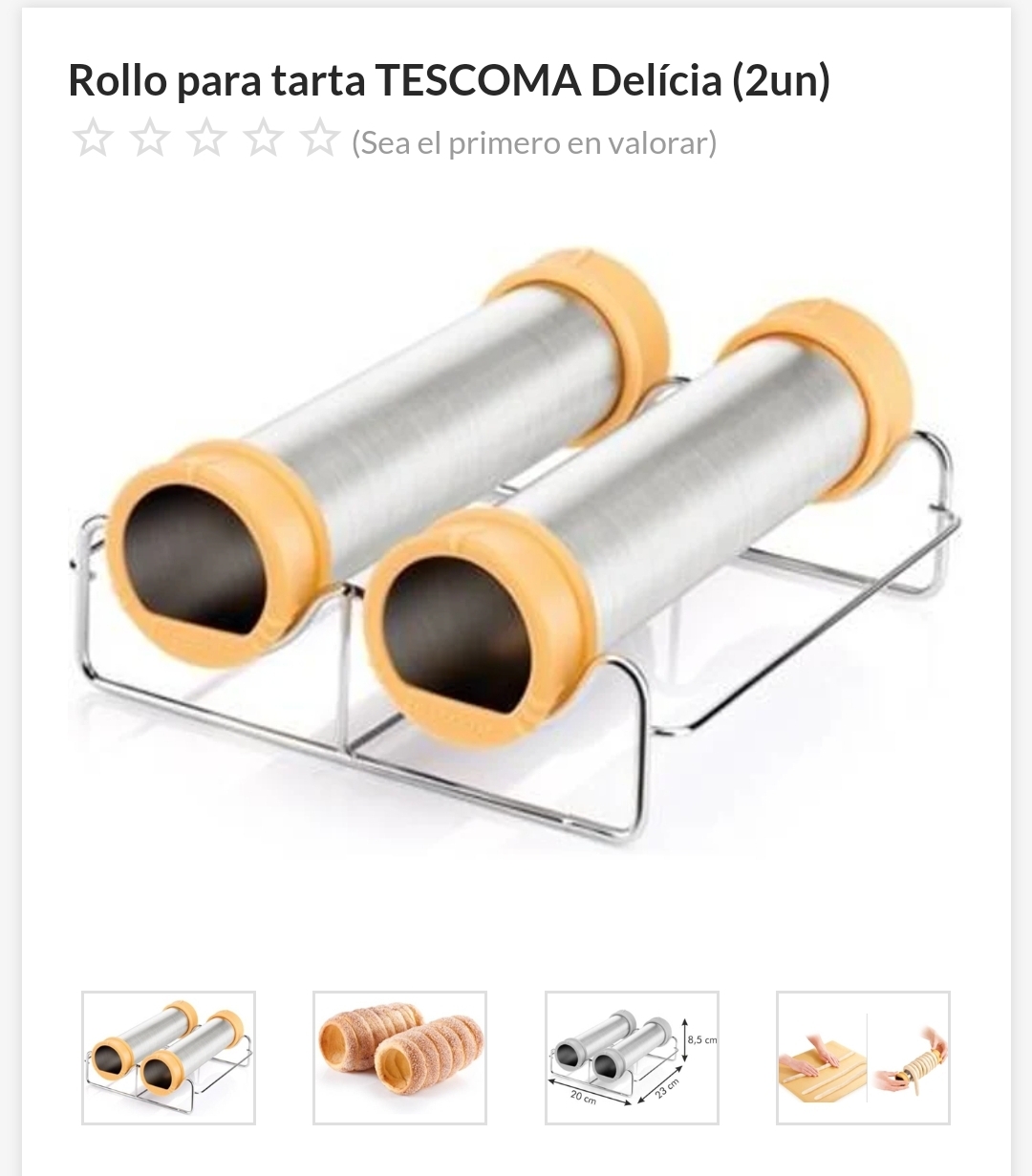Select the thumbnail showing baked pastry rolls
The width and height of the screenshot is (1032, 1176).
coord(399,1058)
